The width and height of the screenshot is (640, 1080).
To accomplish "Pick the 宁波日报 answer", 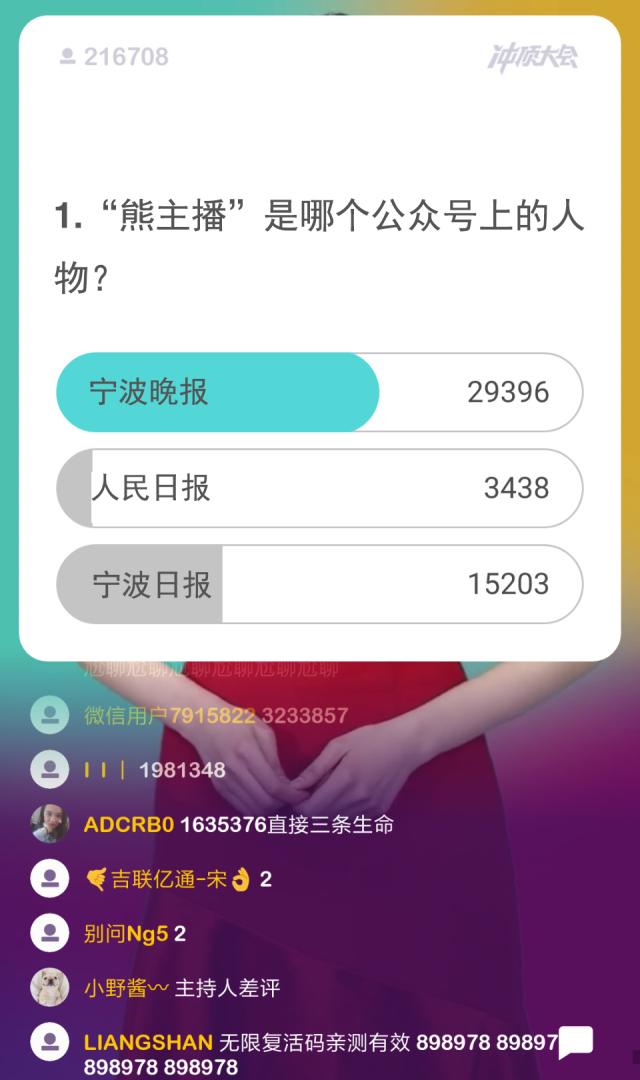I will 319,584.
